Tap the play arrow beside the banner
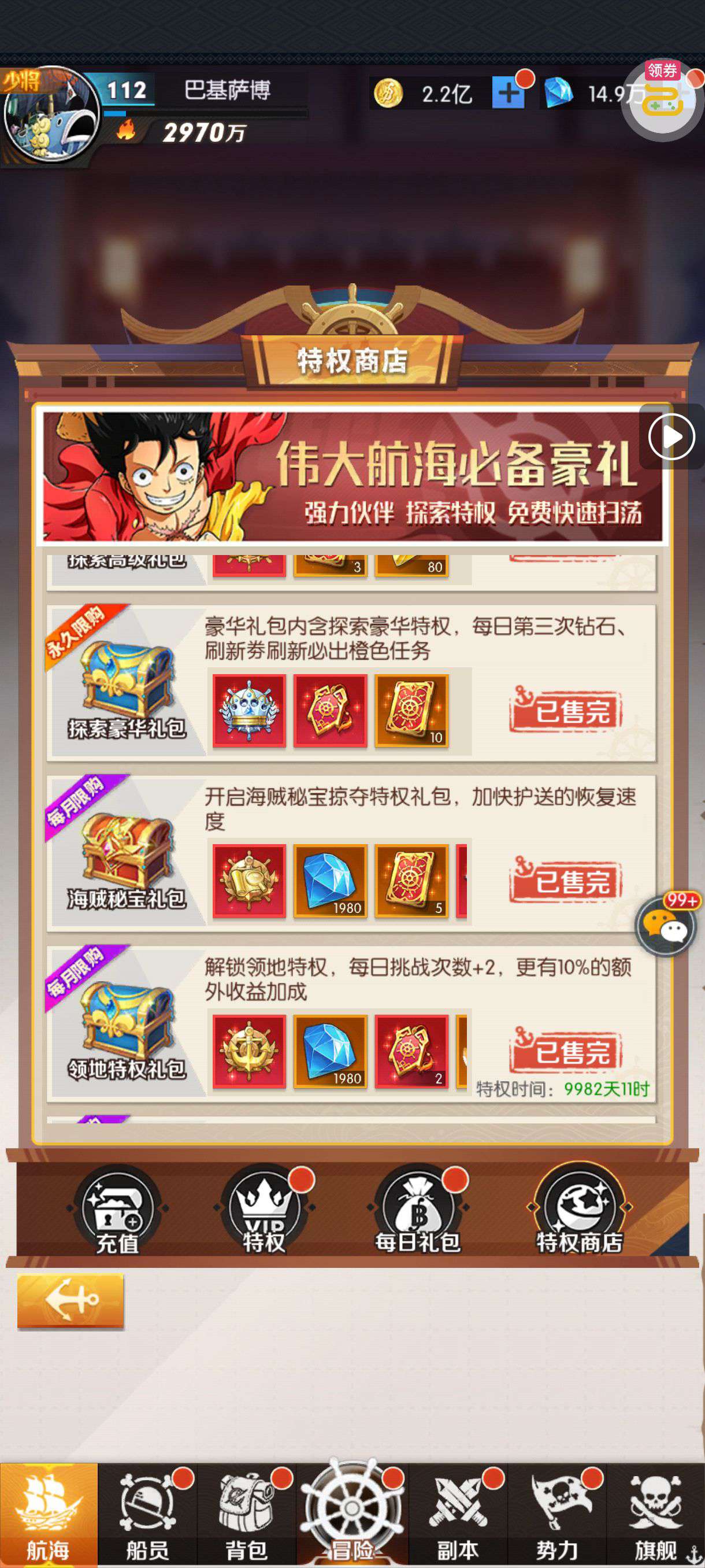705x1568 pixels. 671,437
